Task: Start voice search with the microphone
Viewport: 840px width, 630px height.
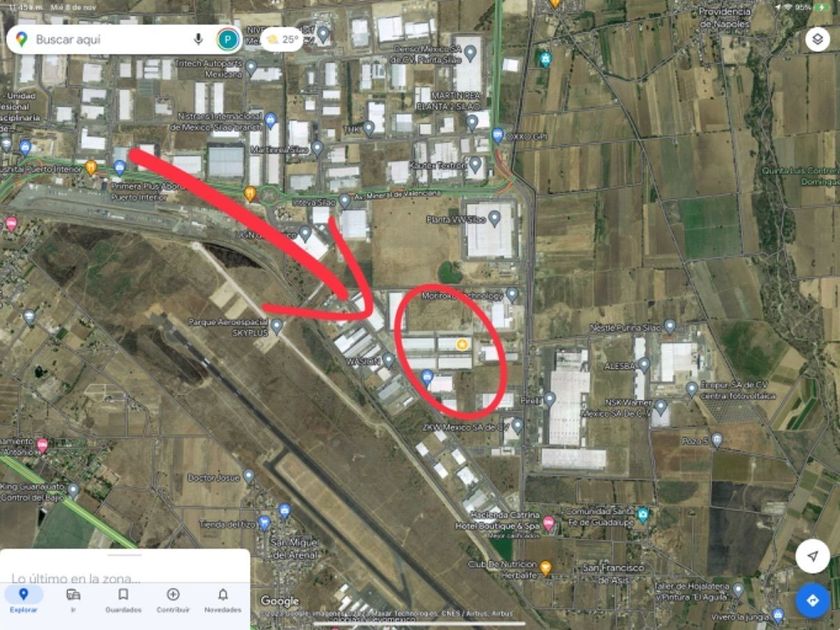Action: pos(198,39)
